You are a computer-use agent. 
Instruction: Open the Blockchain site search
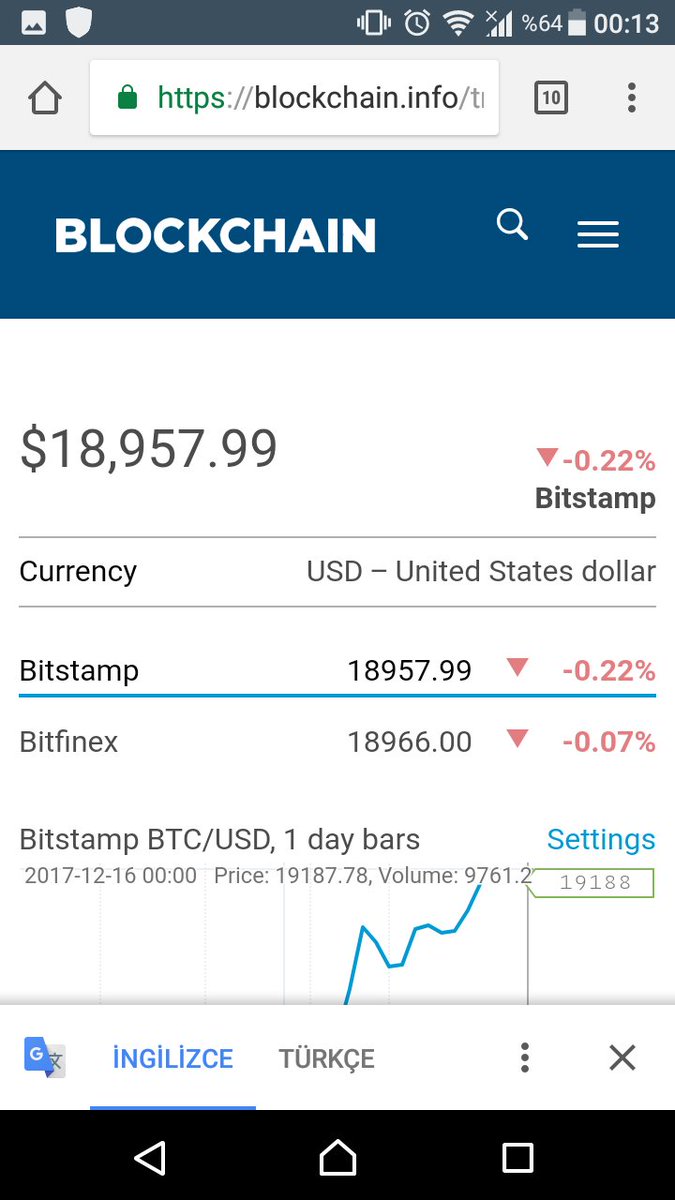click(512, 225)
